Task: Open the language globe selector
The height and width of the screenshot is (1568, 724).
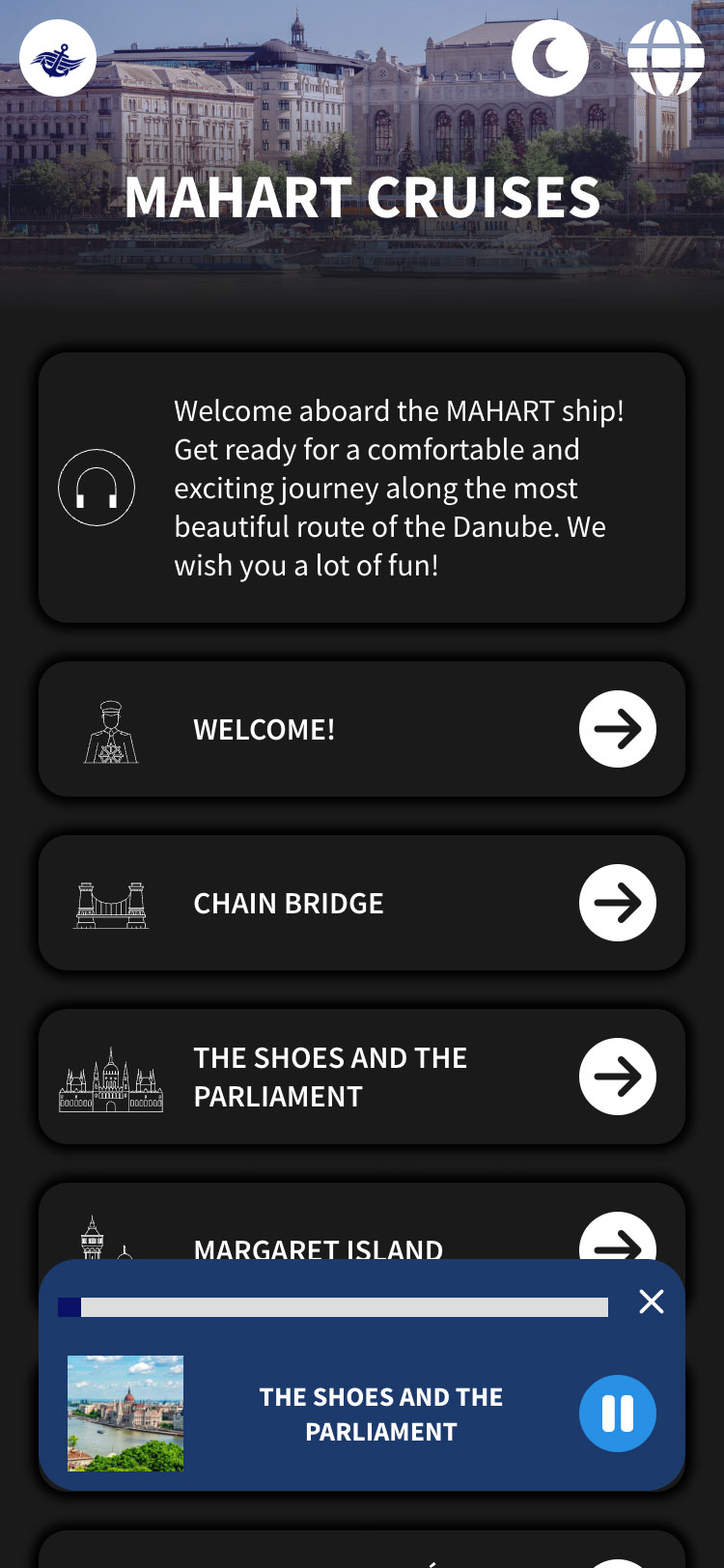Action: [666, 58]
